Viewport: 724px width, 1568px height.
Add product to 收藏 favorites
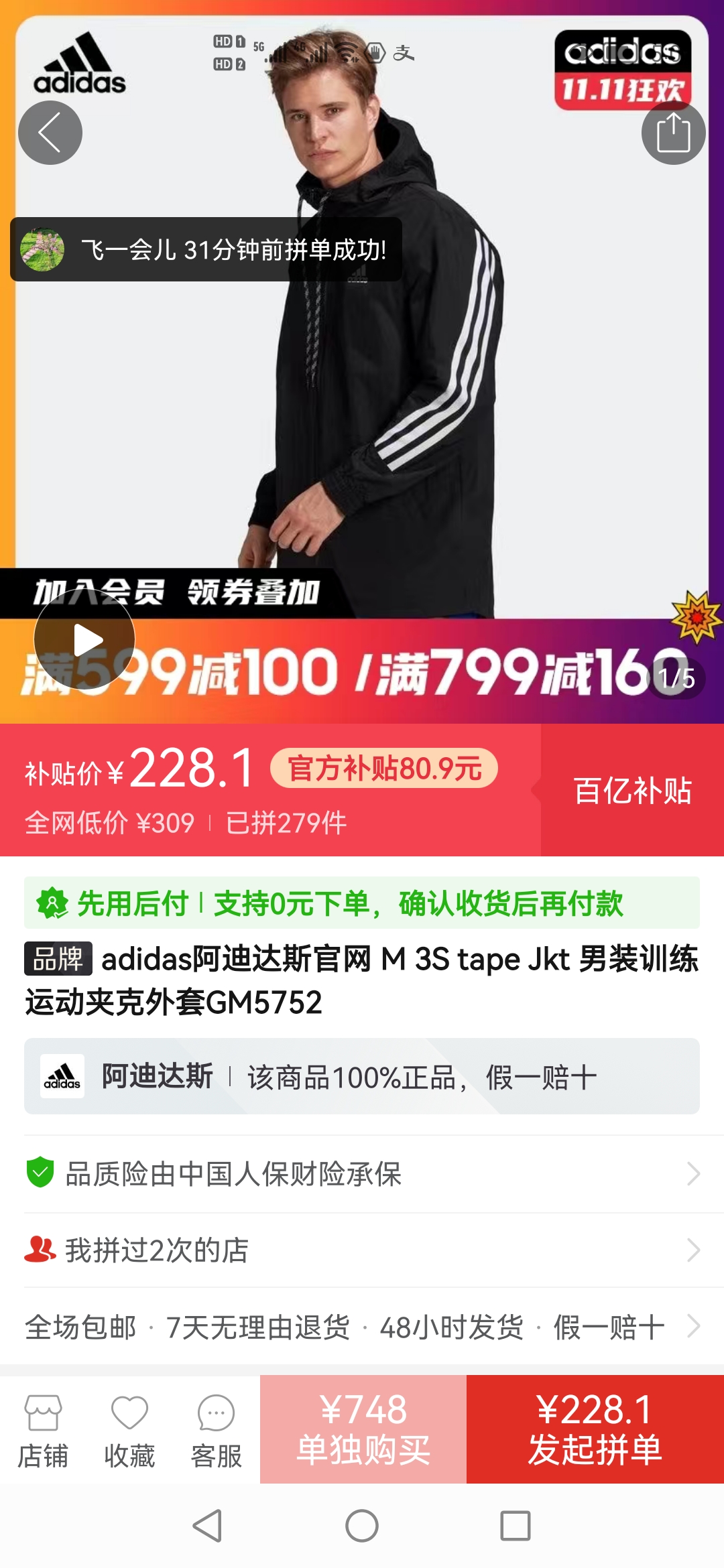(x=129, y=1430)
